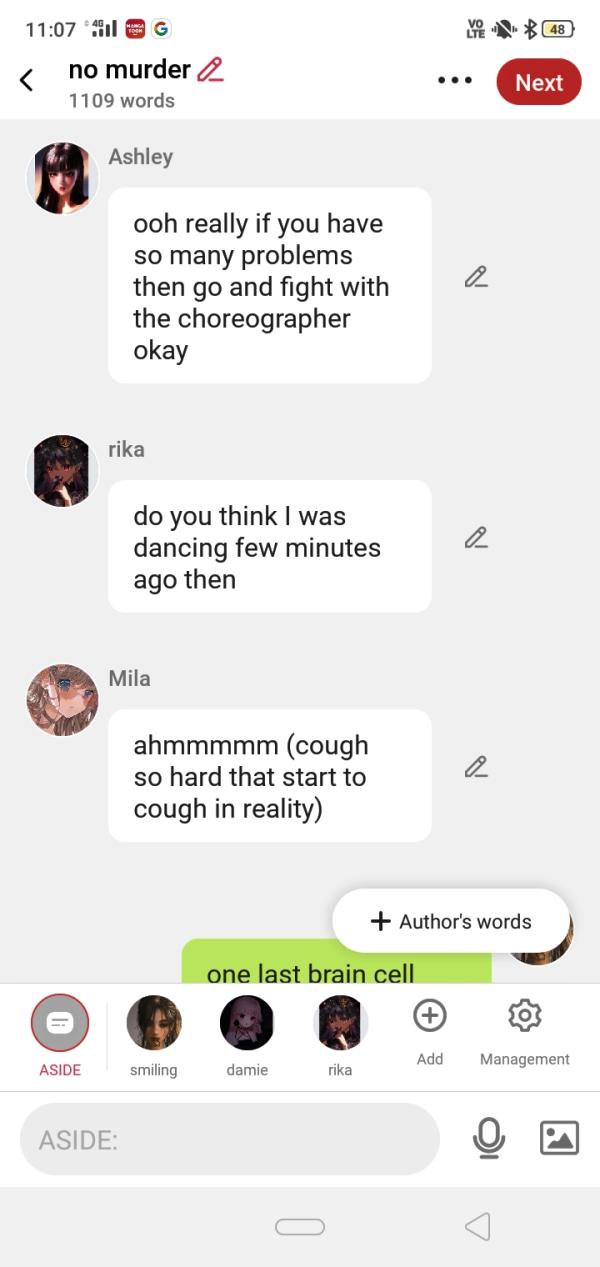The height and width of the screenshot is (1267, 600).
Task: Go to the system home screen
Action: pos(300,1227)
